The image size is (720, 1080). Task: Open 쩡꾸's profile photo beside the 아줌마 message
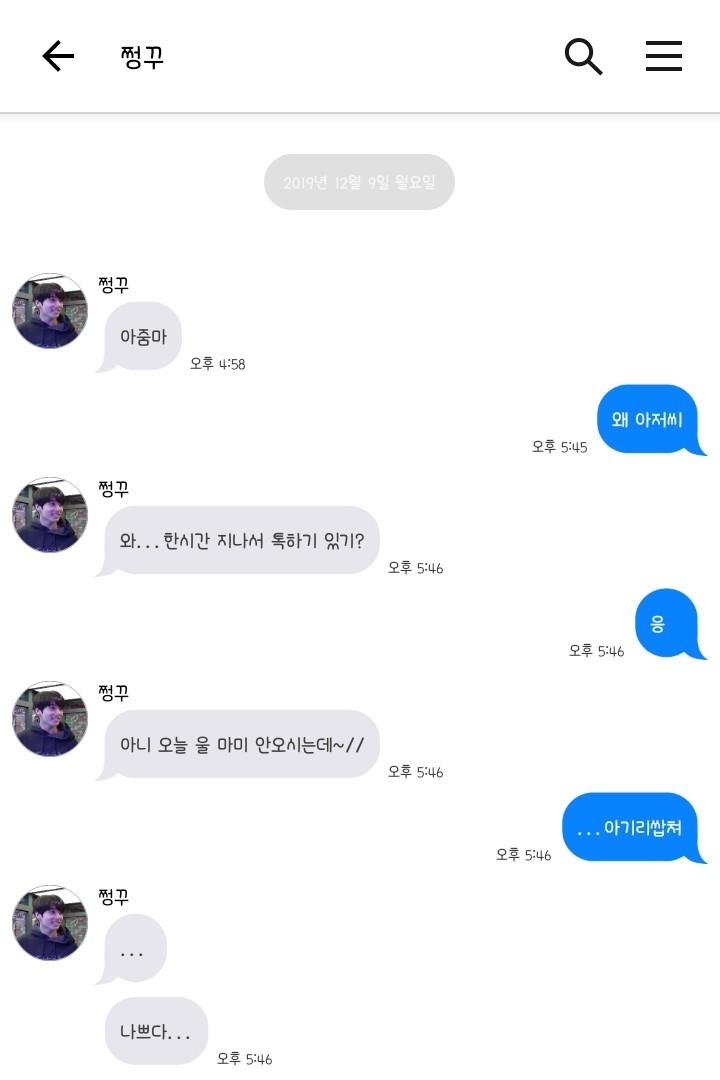click(x=50, y=311)
